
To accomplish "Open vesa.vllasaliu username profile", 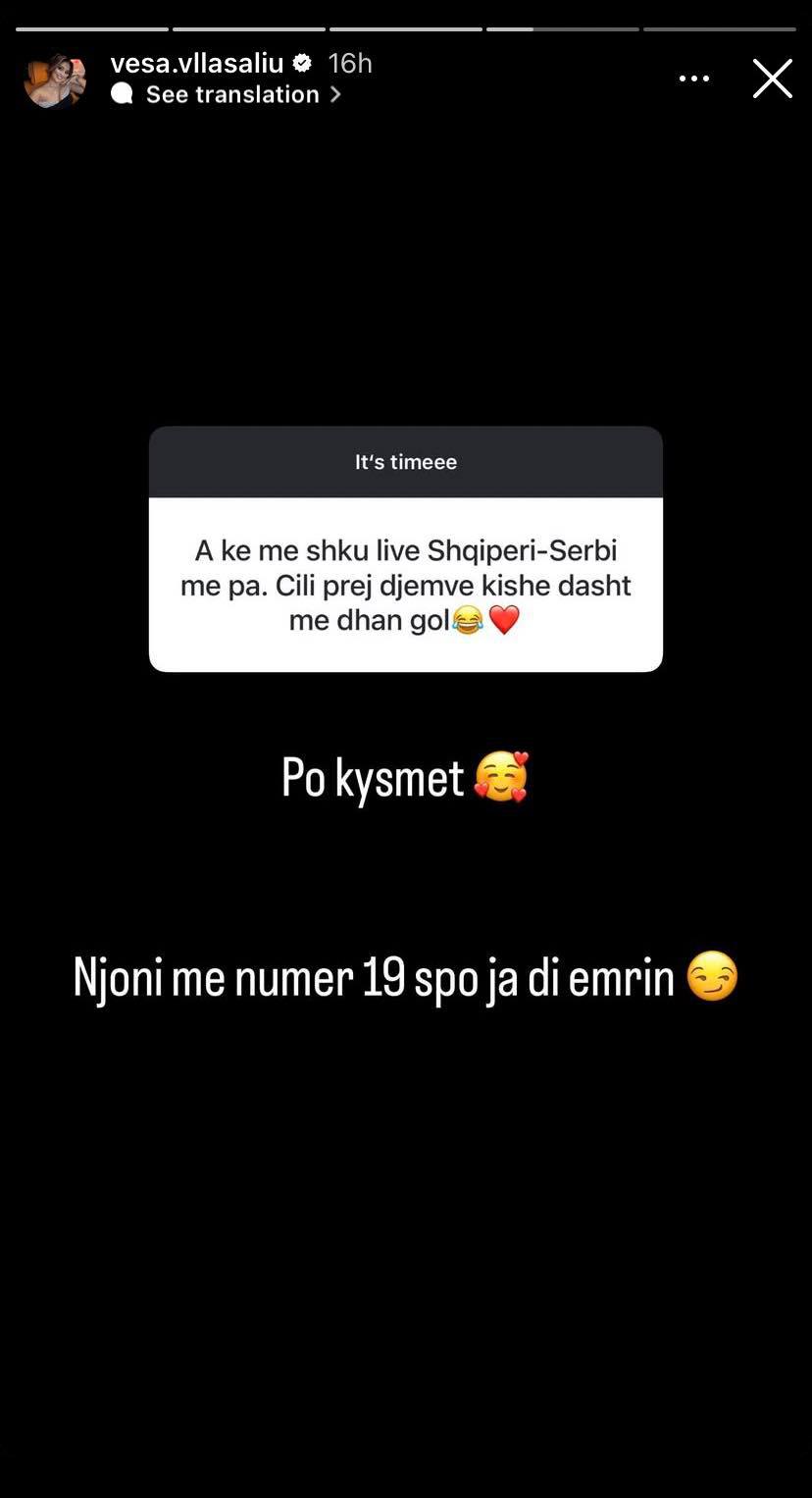I will coord(197,64).
